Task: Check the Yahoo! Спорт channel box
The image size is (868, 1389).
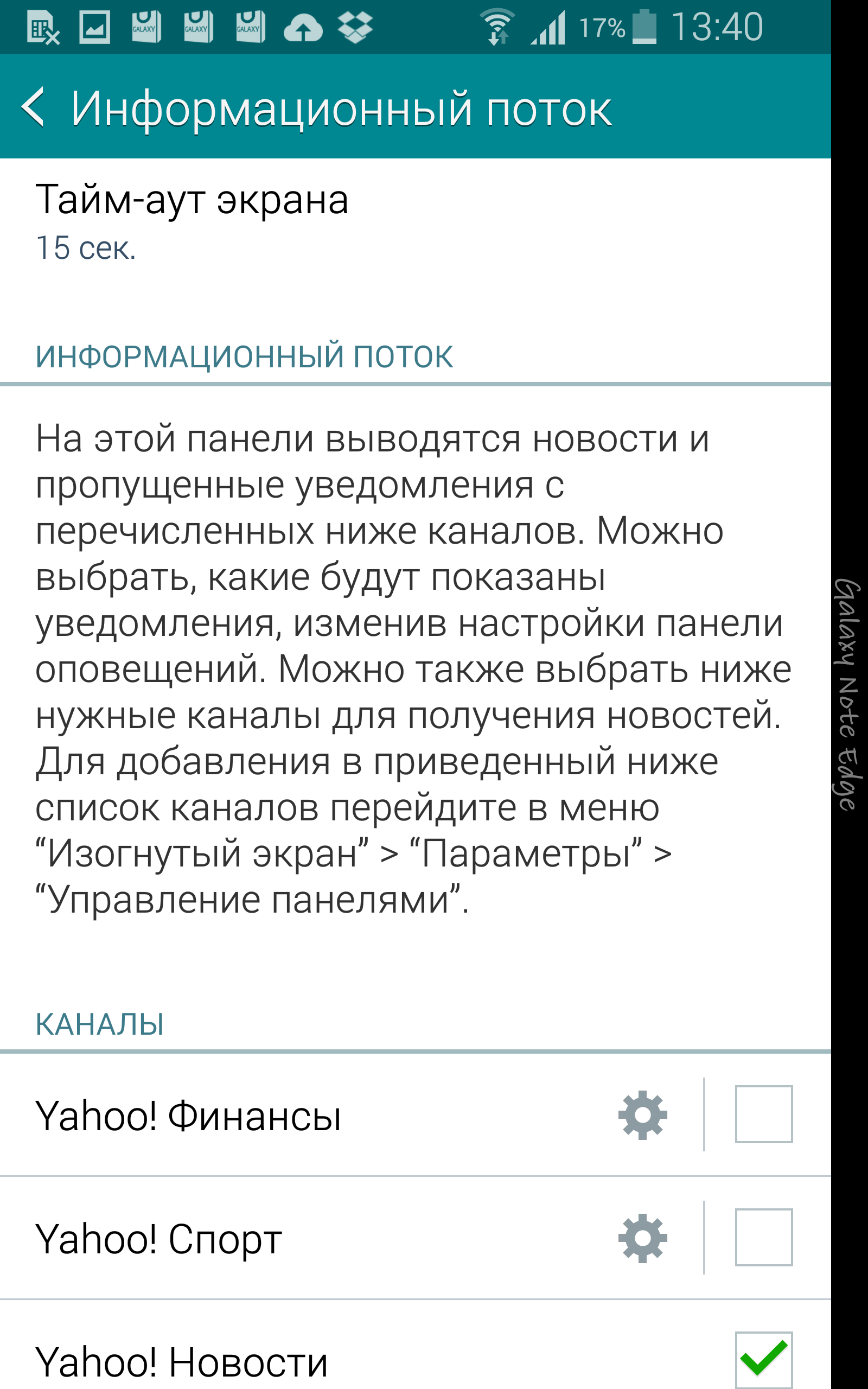Action: [x=763, y=1238]
